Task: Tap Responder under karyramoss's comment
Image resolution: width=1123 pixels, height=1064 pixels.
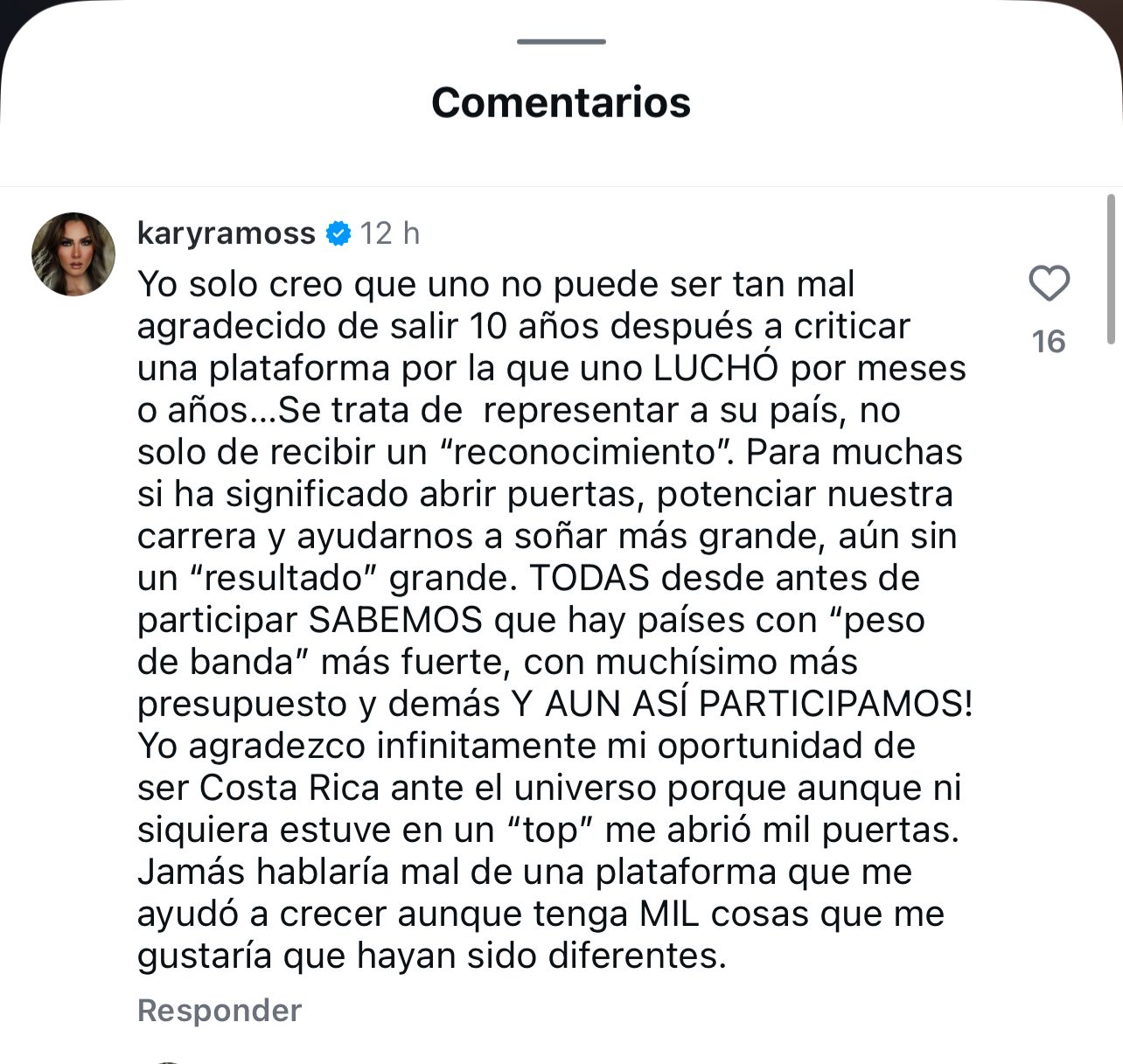Action: pyautogui.click(x=220, y=1010)
